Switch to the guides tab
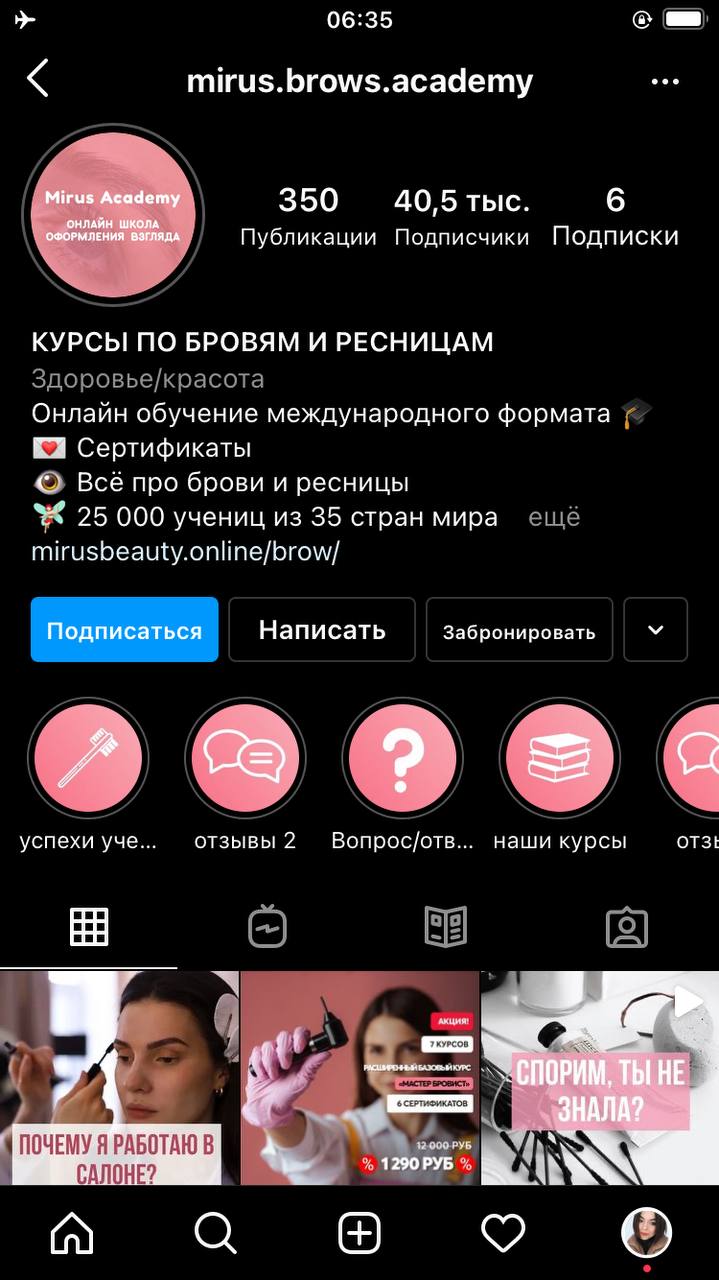The image size is (719, 1280). pyautogui.click(x=446, y=927)
